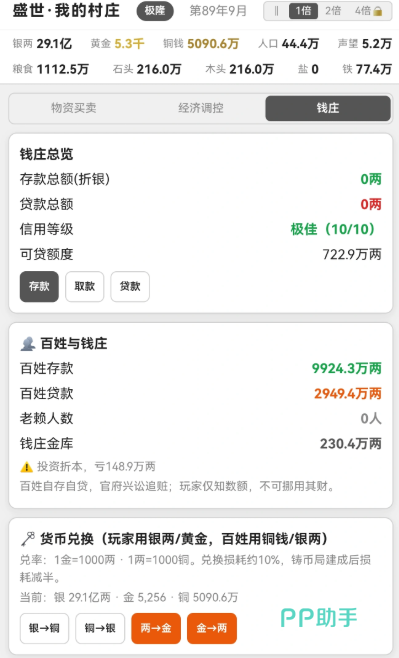
Task: Select 1倍 game speed
Action: 303,11
